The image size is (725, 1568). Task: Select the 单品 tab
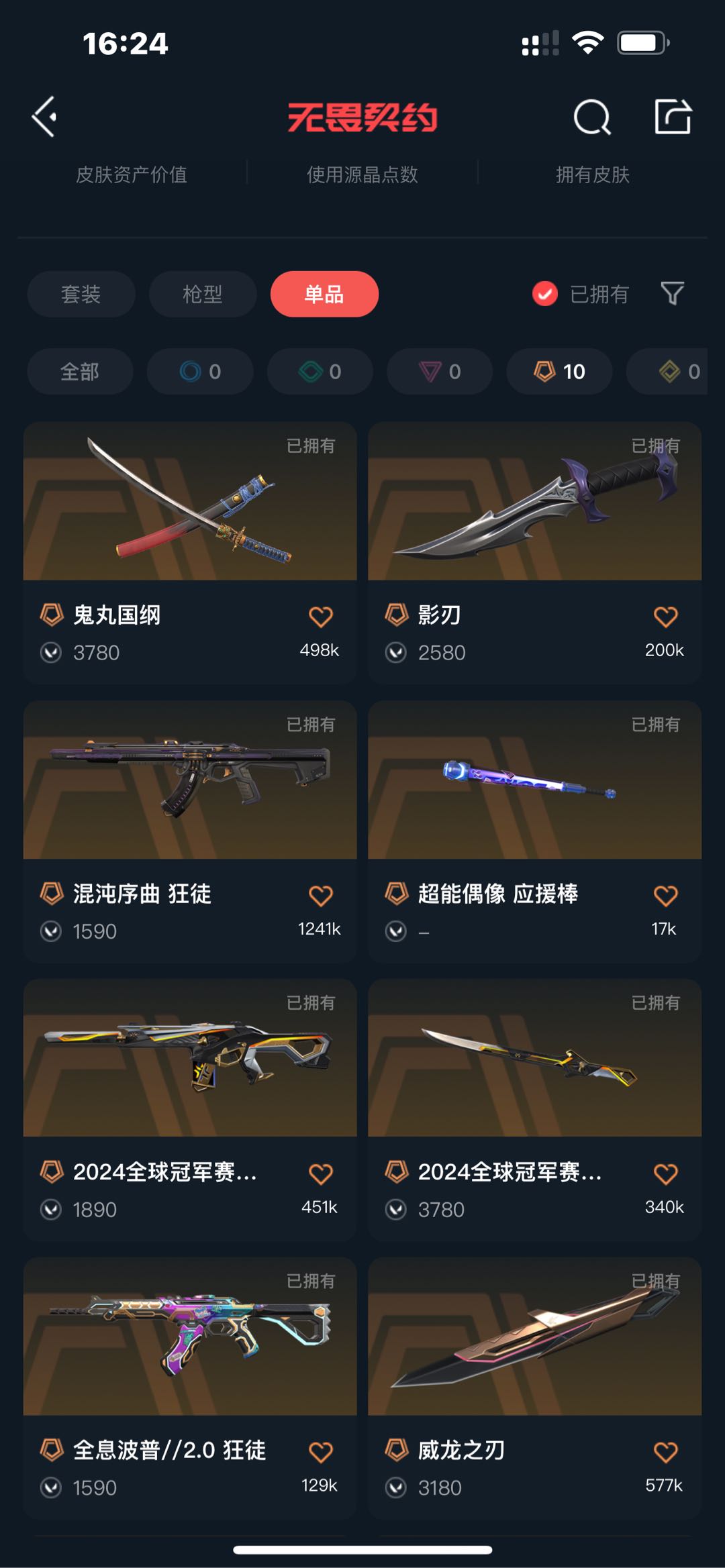point(324,294)
